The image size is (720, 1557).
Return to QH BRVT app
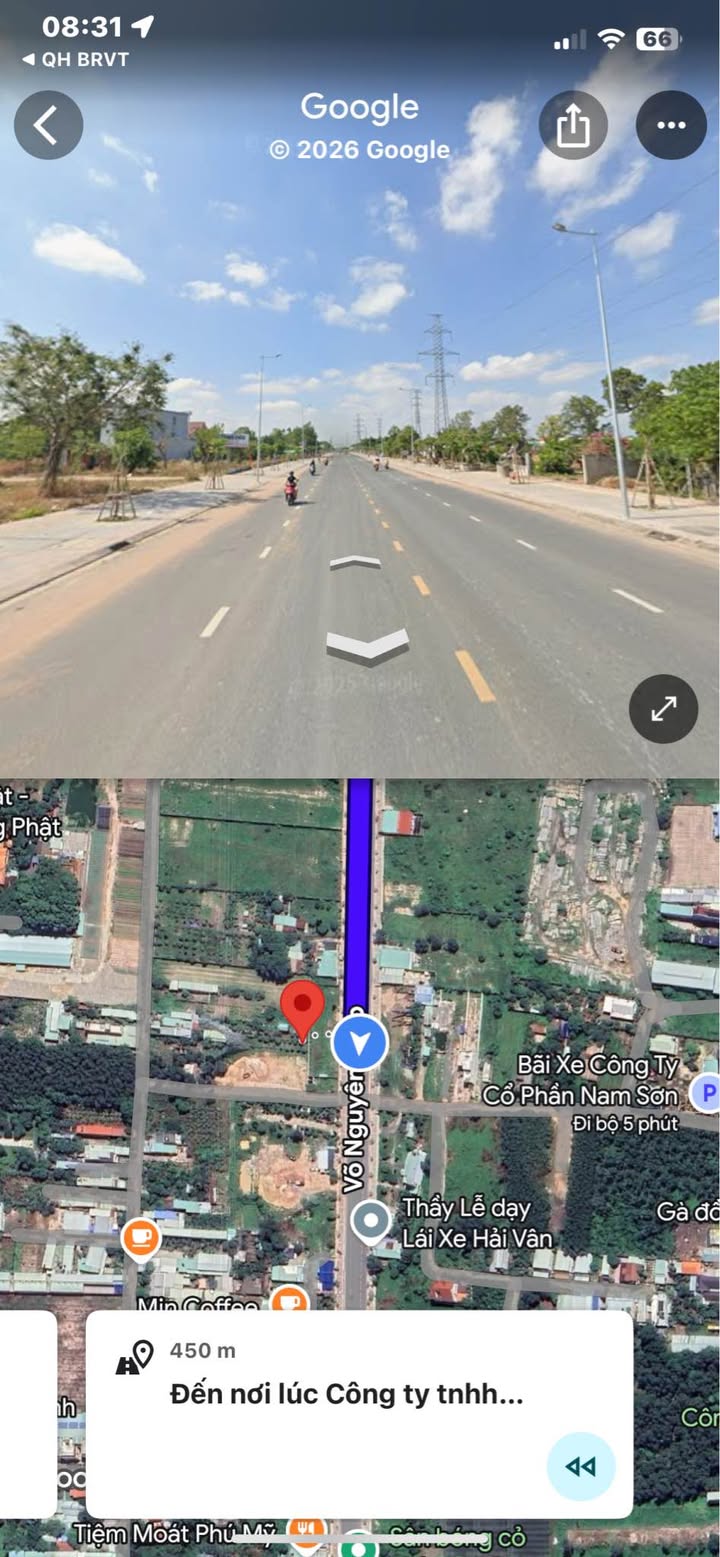tap(76, 60)
